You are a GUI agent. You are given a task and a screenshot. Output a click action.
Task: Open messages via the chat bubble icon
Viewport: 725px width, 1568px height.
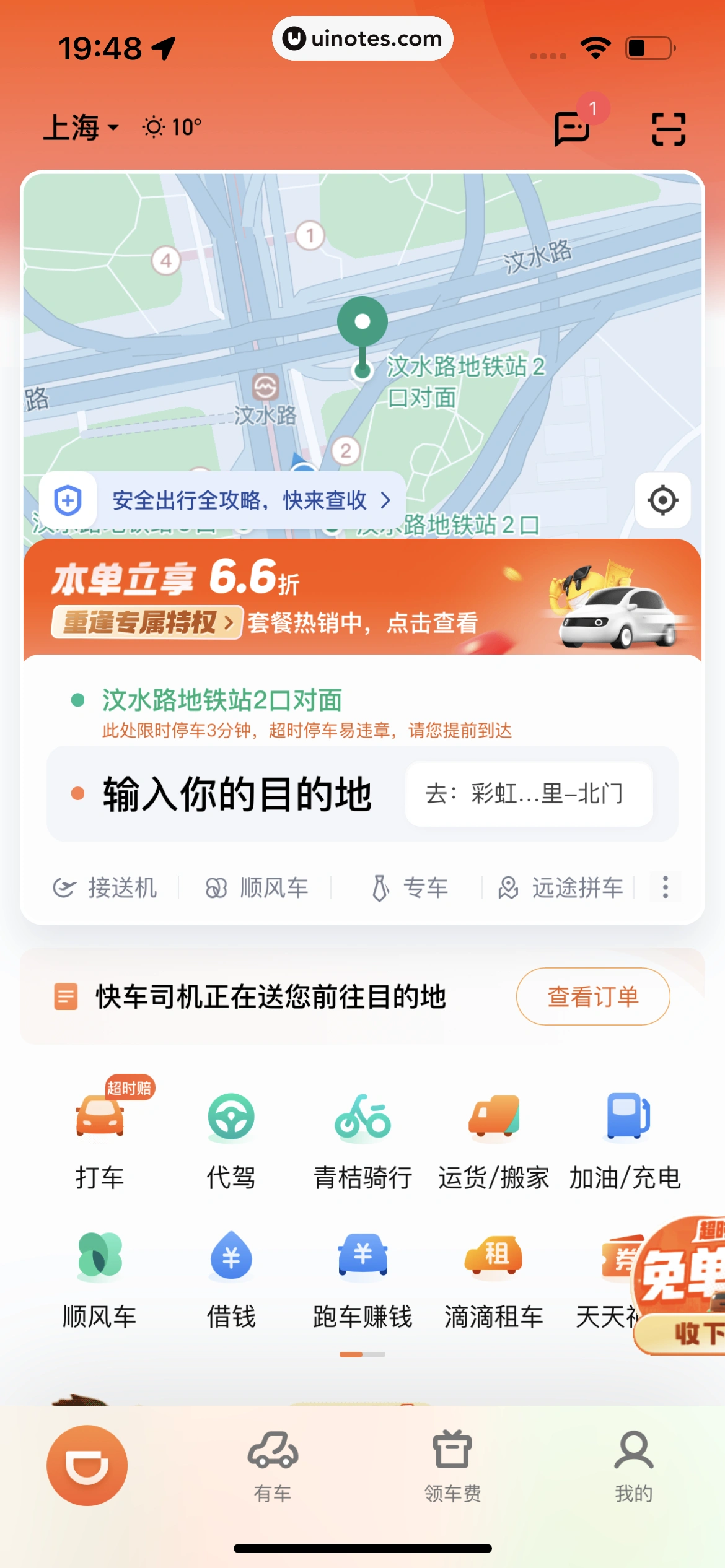pos(570,128)
